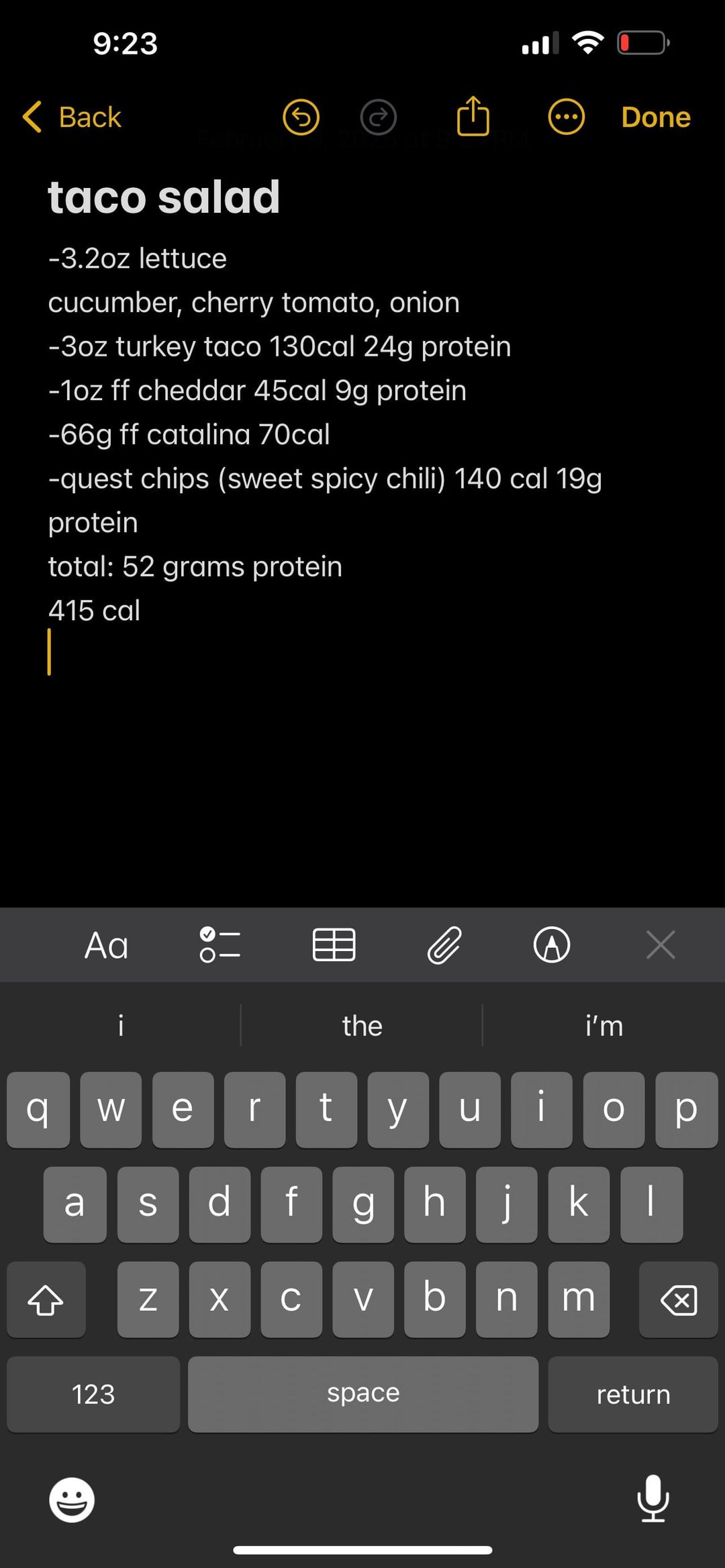Share the taco salad note
This screenshot has width=725, height=1568.
(473, 115)
